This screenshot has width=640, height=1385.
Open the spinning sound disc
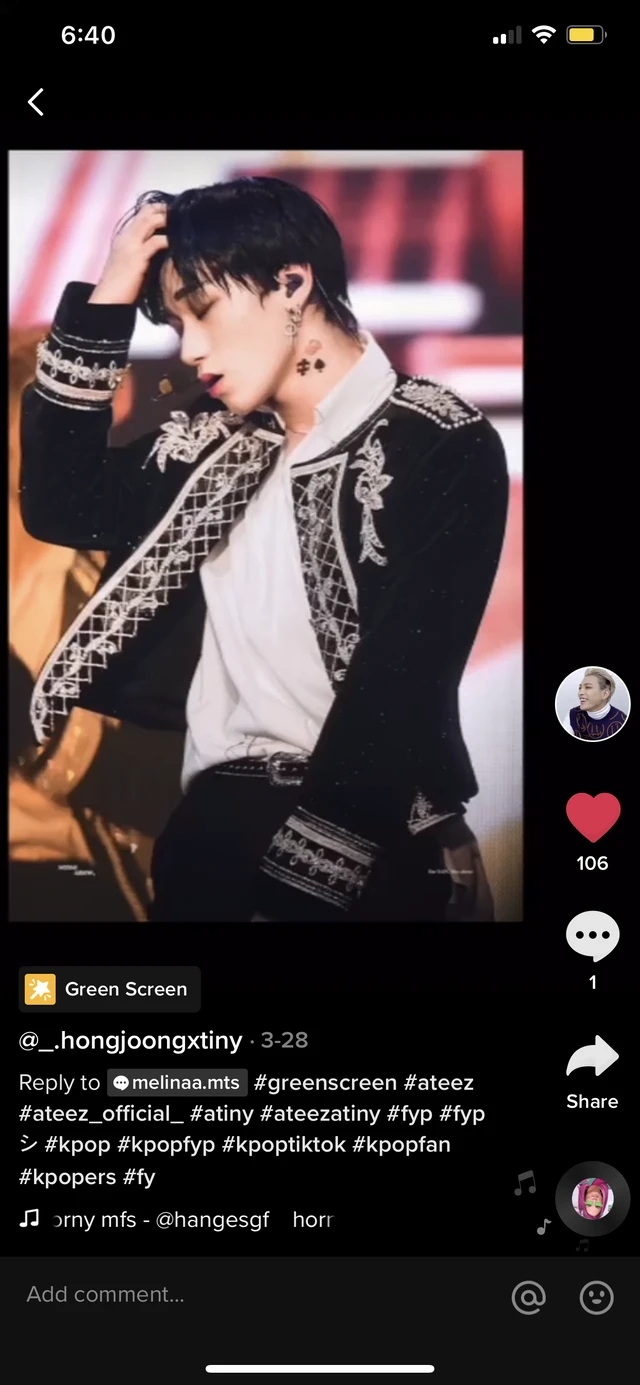point(593,1198)
